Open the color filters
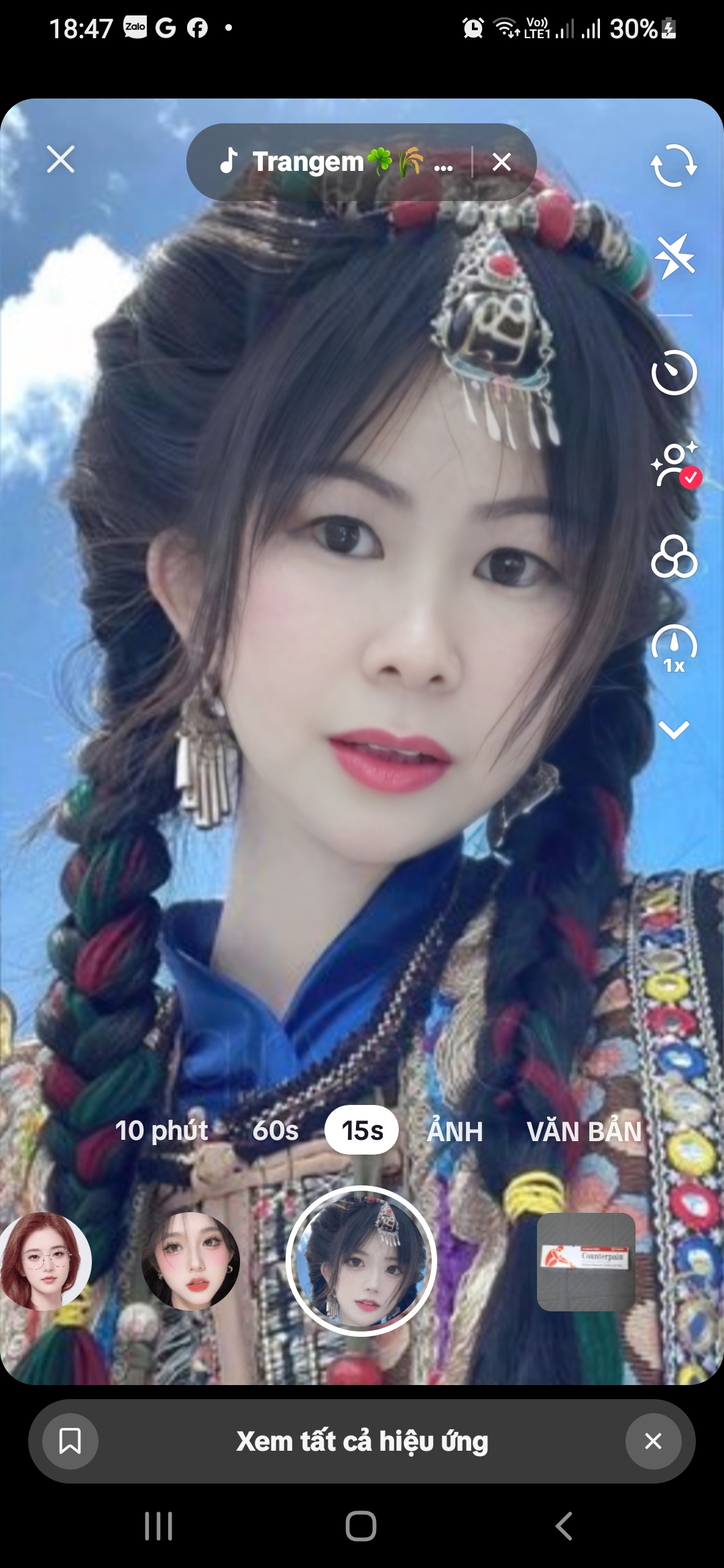724x1568 pixels. [674, 556]
